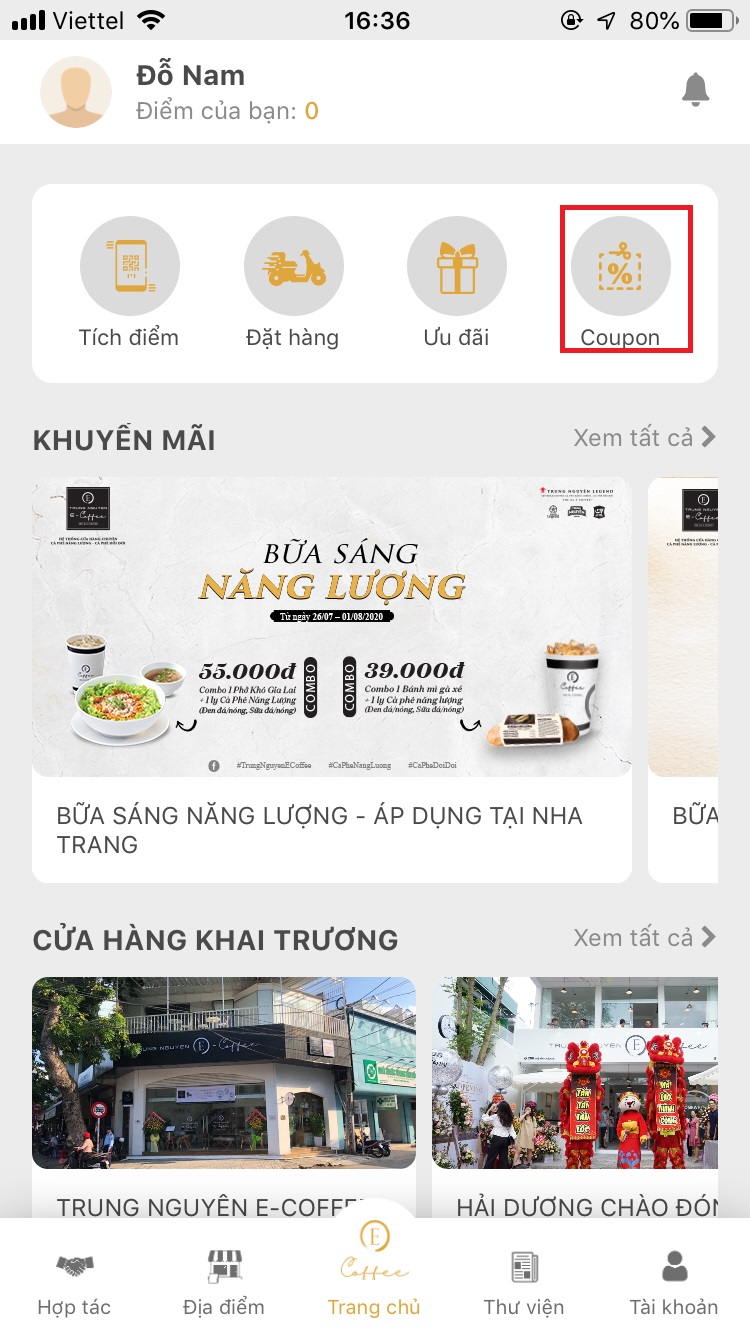View all Cửa hàng khai trương stores
The image size is (750, 1334).
click(x=644, y=937)
